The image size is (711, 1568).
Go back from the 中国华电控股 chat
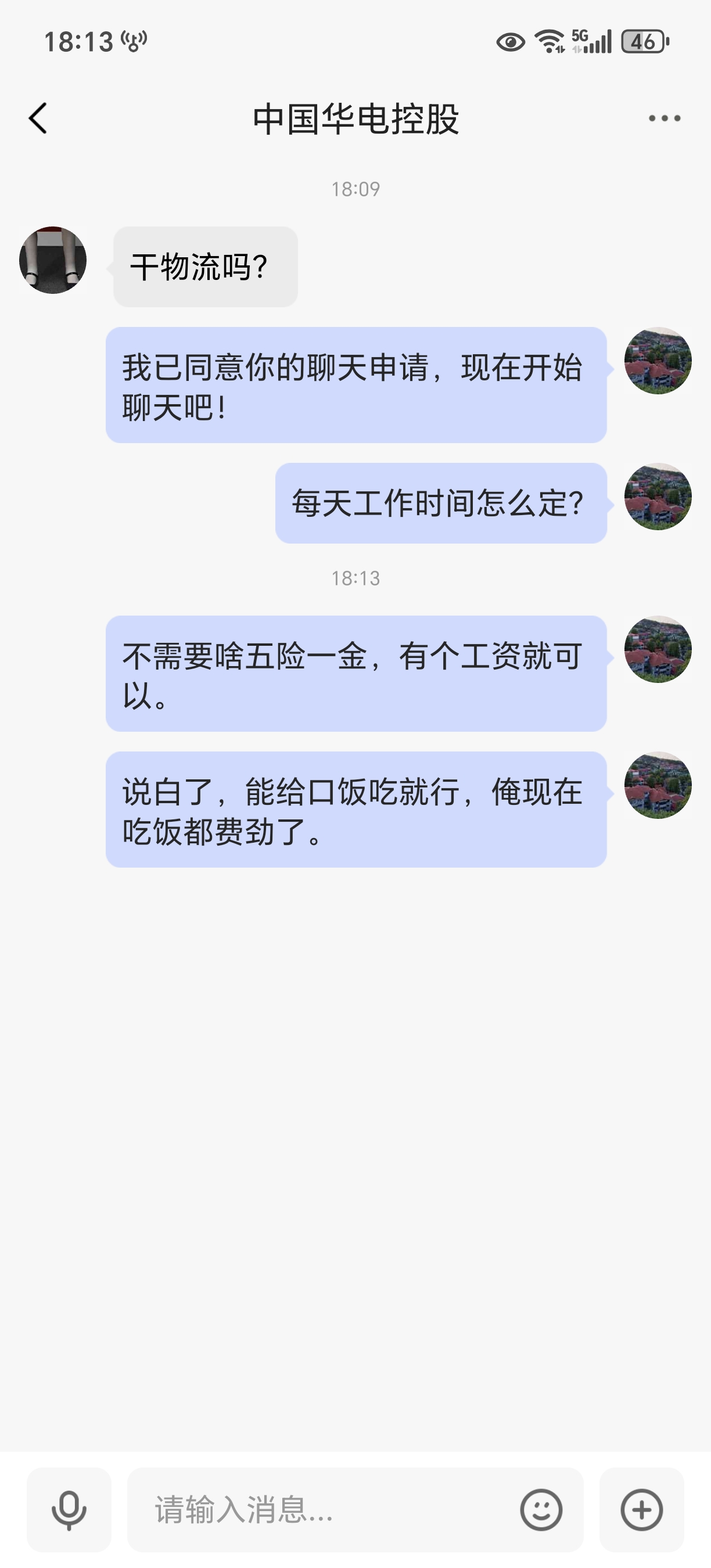point(38,118)
